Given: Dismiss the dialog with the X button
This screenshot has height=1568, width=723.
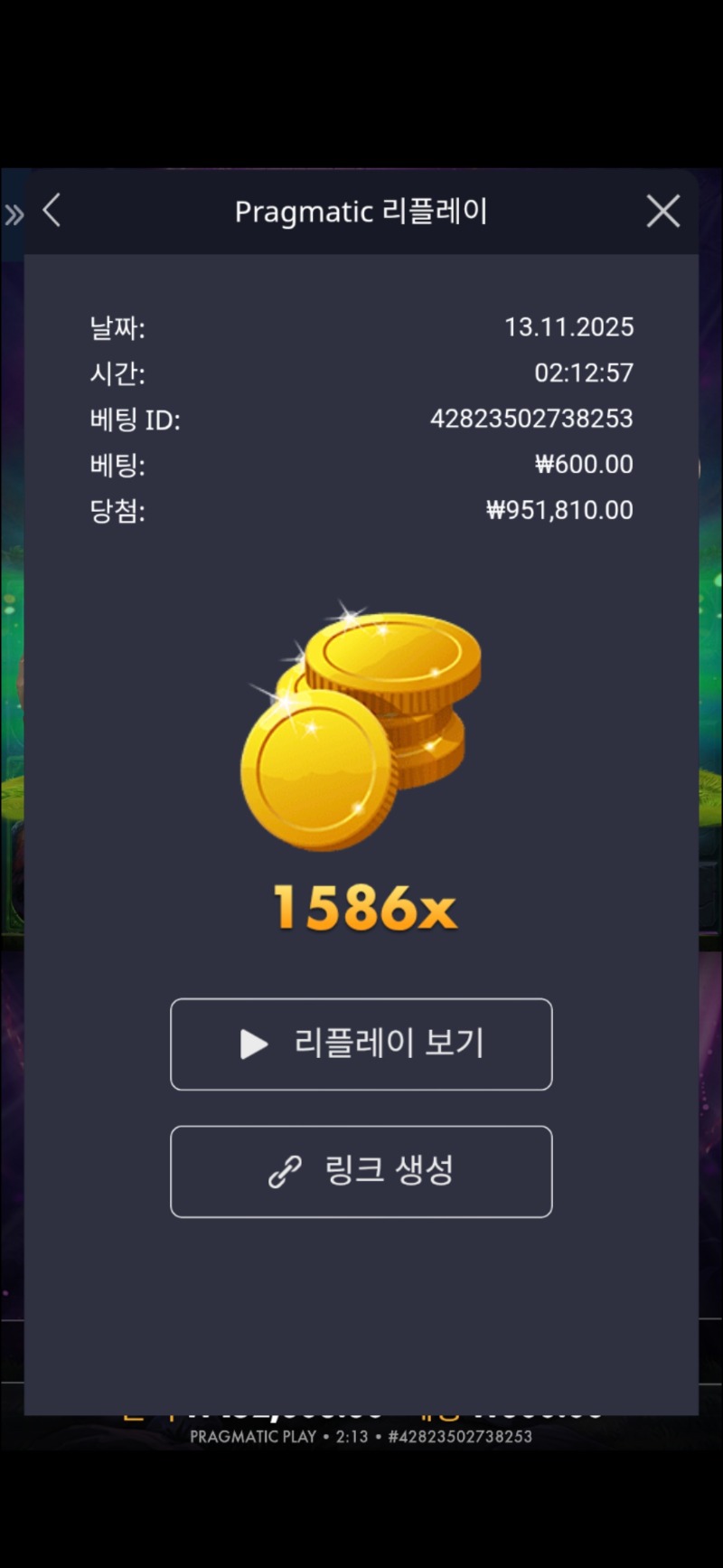Looking at the screenshot, I should click(662, 210).
